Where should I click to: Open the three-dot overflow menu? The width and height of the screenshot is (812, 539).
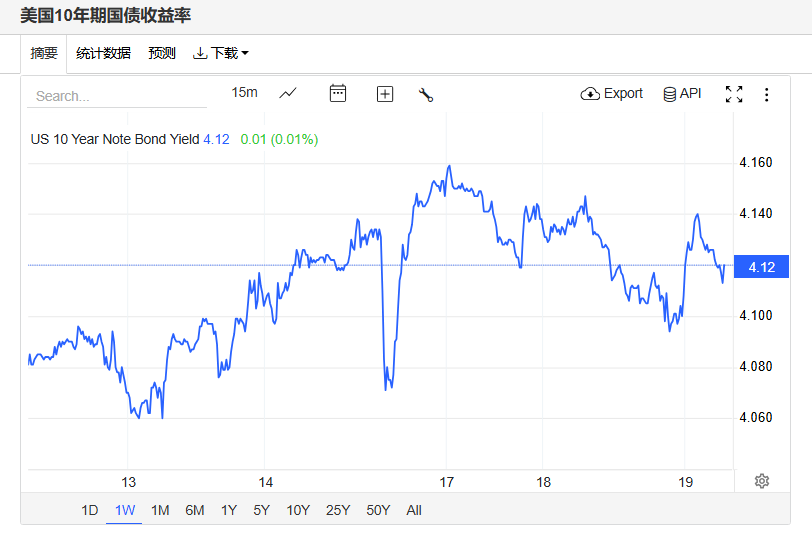[x=767, y=94]
